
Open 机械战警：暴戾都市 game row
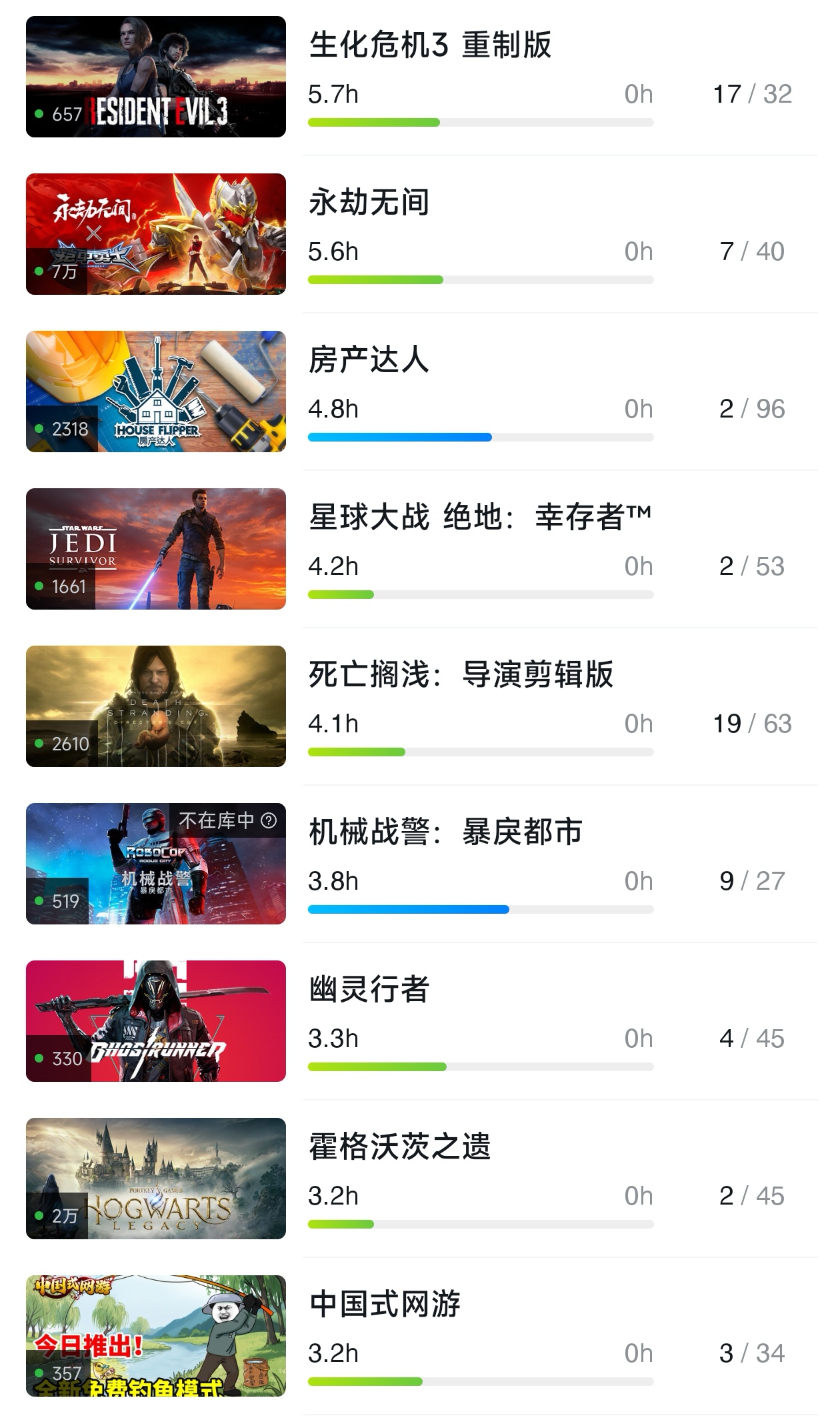click(445, 832)
